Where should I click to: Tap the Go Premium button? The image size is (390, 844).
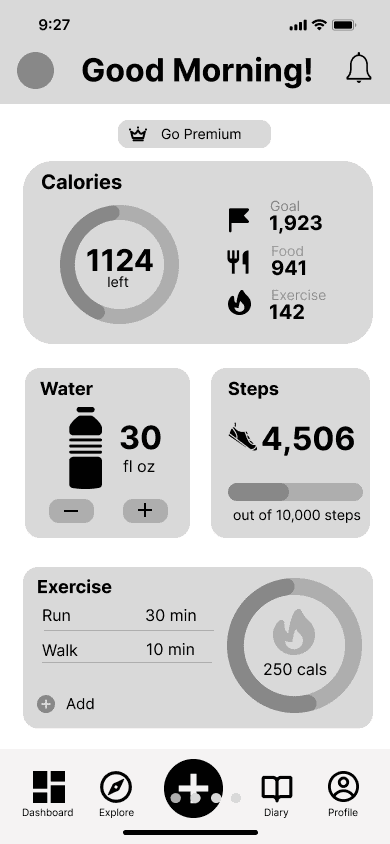(x=194, y=134)
